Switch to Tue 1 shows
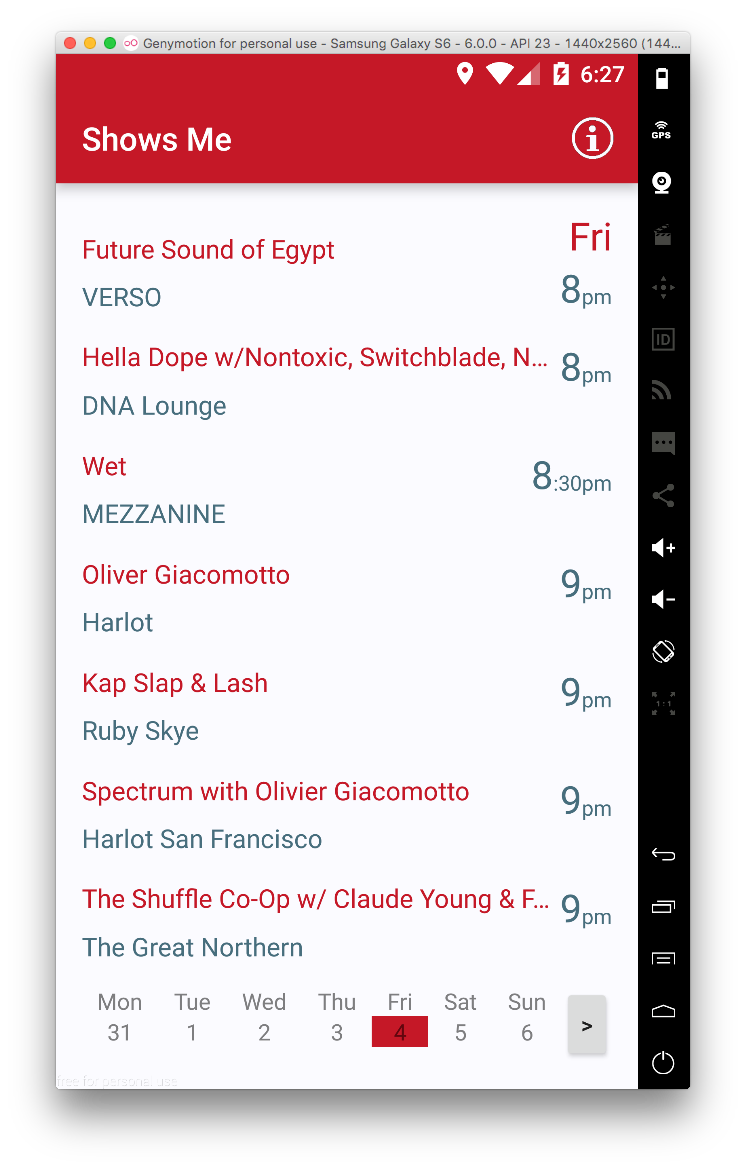746x1169 pixels. [x=192, y=1017]
